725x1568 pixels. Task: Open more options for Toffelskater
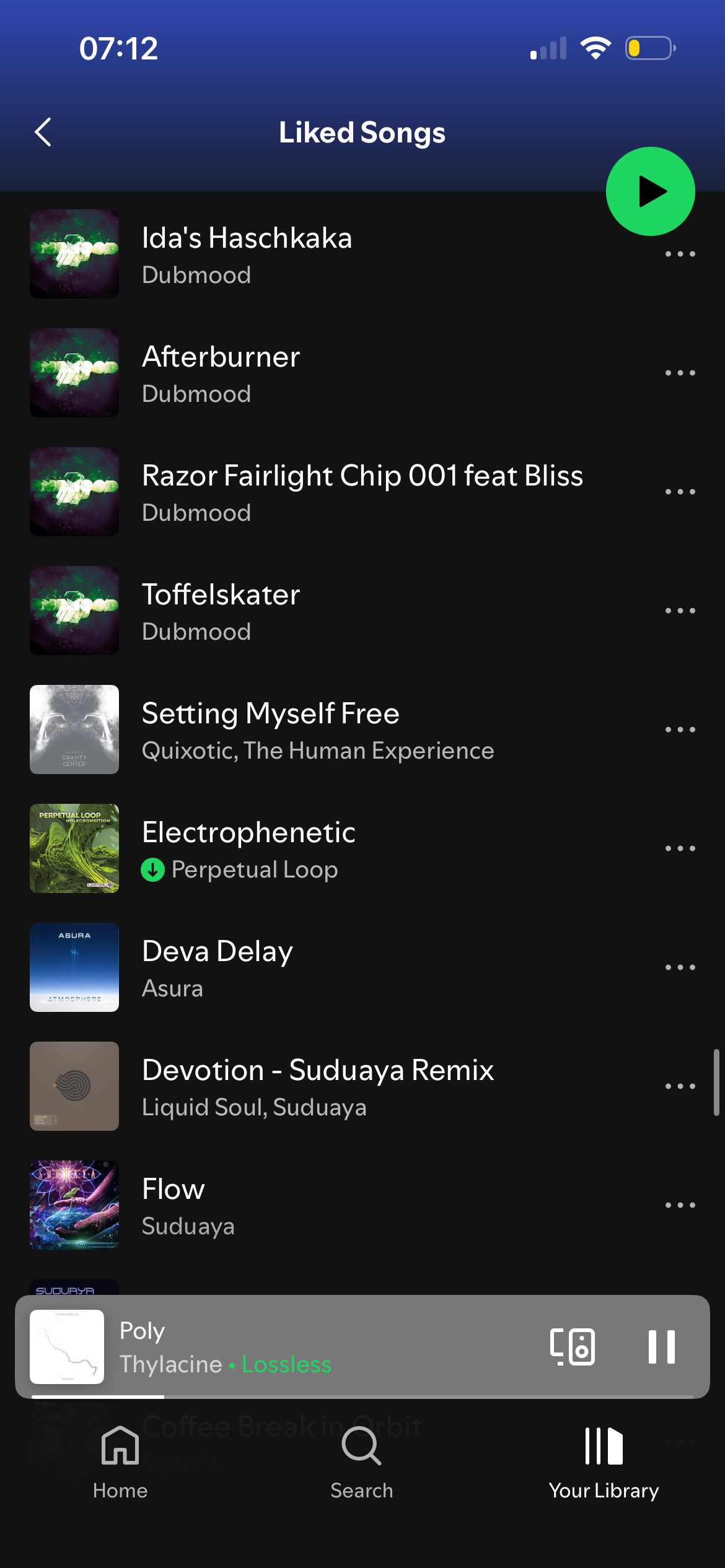(680, 611)
